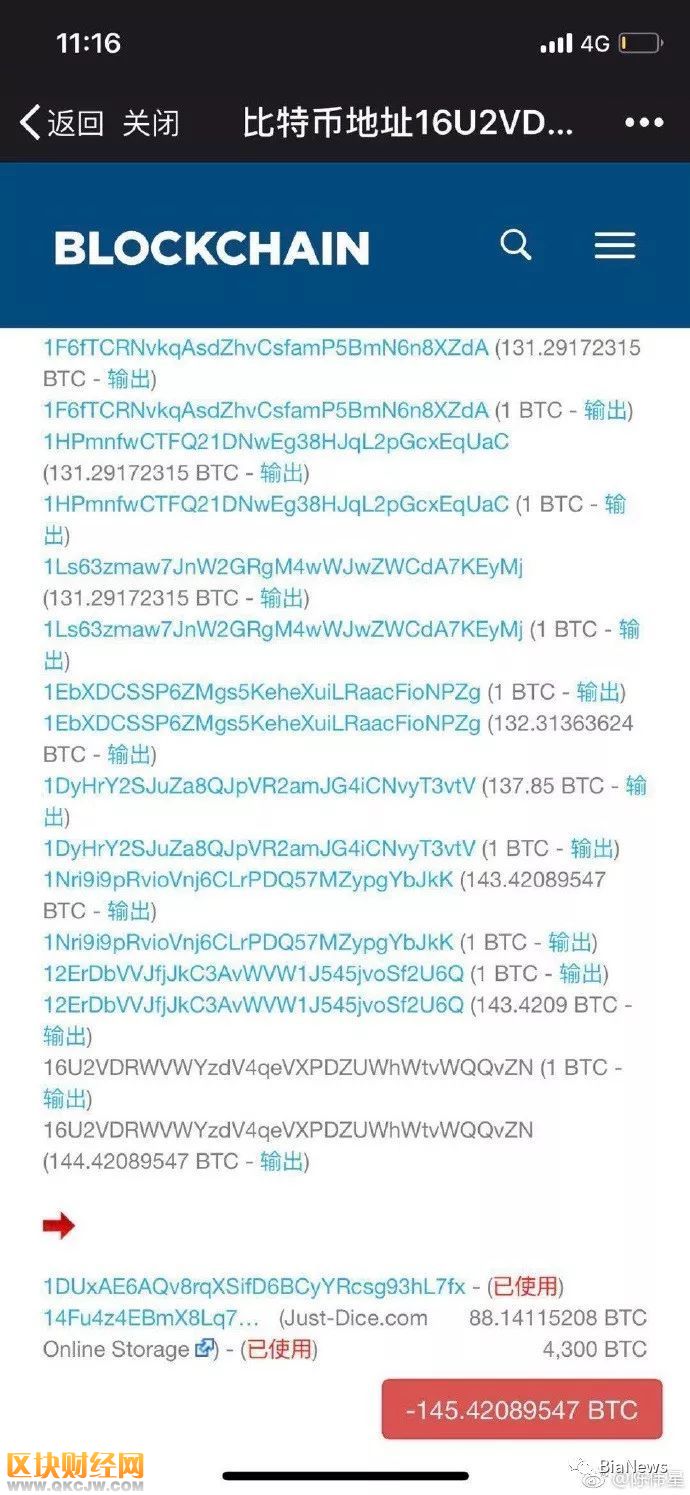
Task: Open address 1F6fTCRN beside 131.29172315 BTC
Action: click(265, 349)
